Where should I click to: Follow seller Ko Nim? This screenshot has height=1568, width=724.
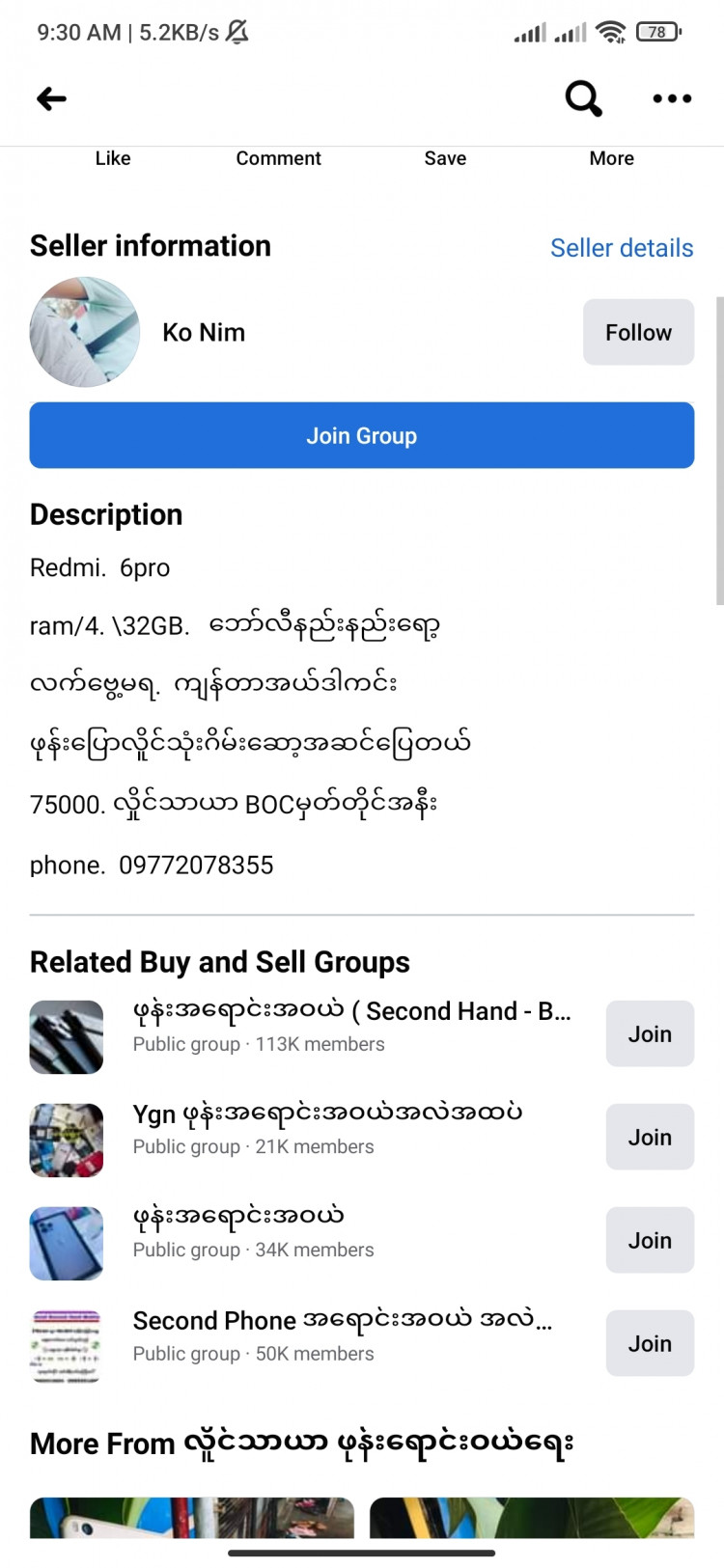click(x=638, y=332)
